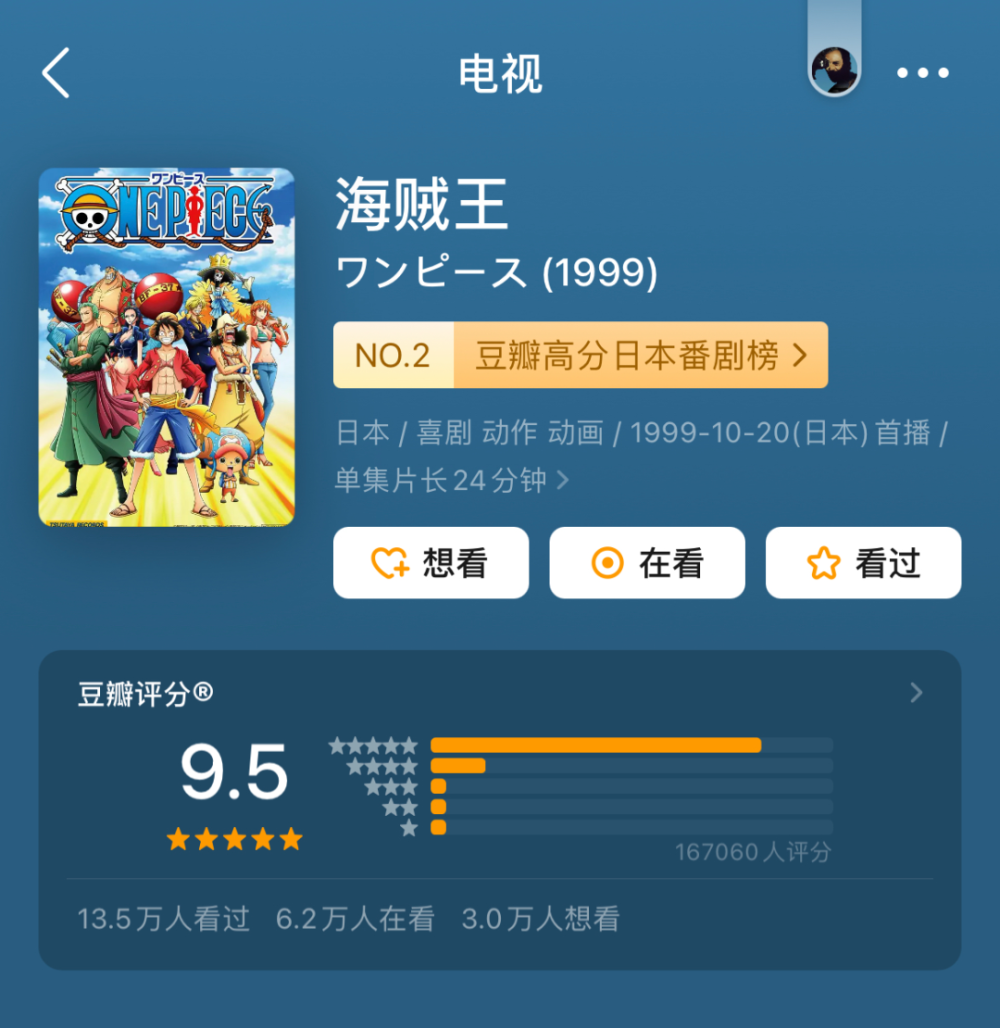This screenshot has width=1000, height=1028.
Task: Open the 海贼王 poster image
Action: point(166,347)
